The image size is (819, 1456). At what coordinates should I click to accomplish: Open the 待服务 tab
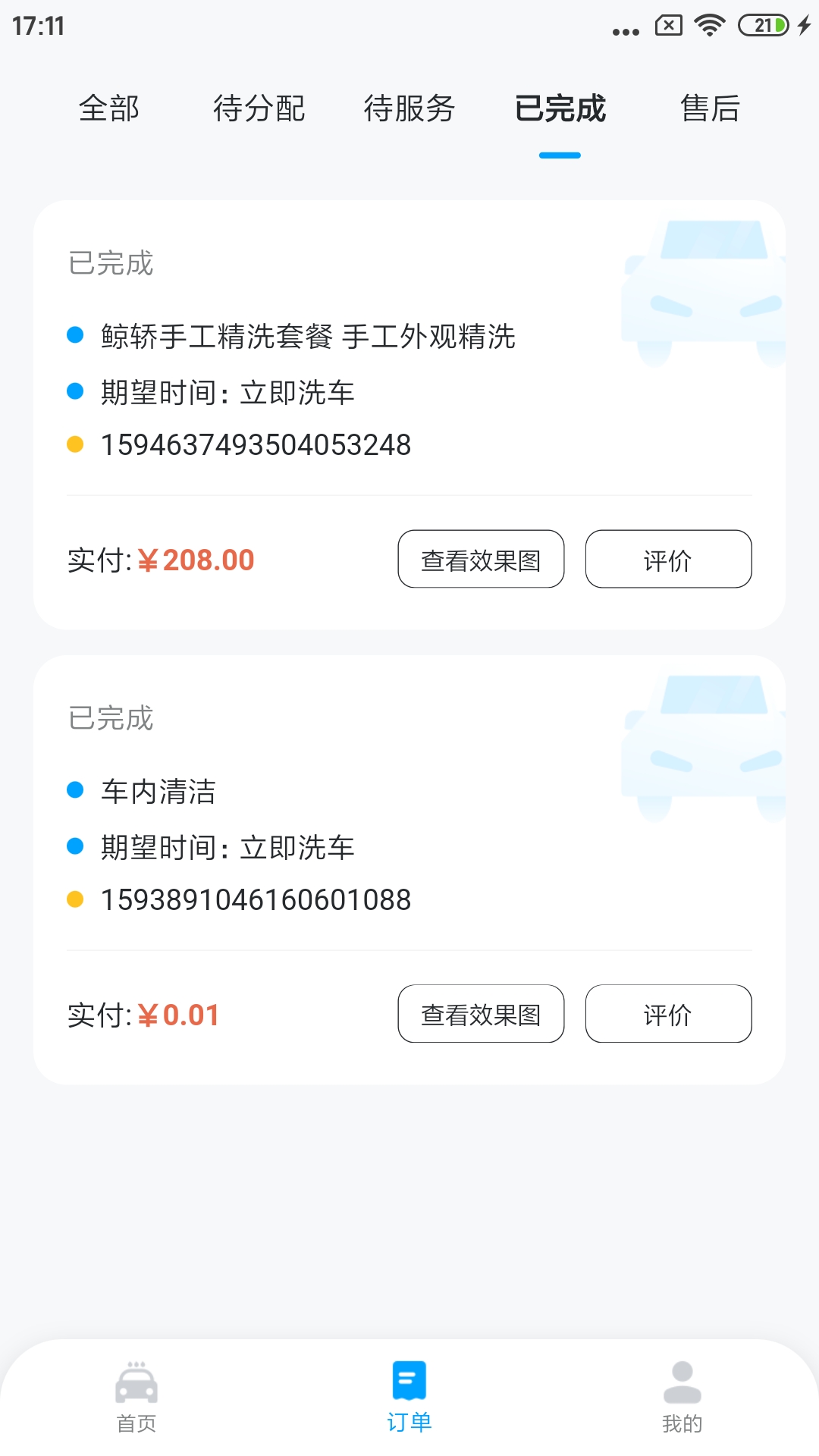[409, 110]
